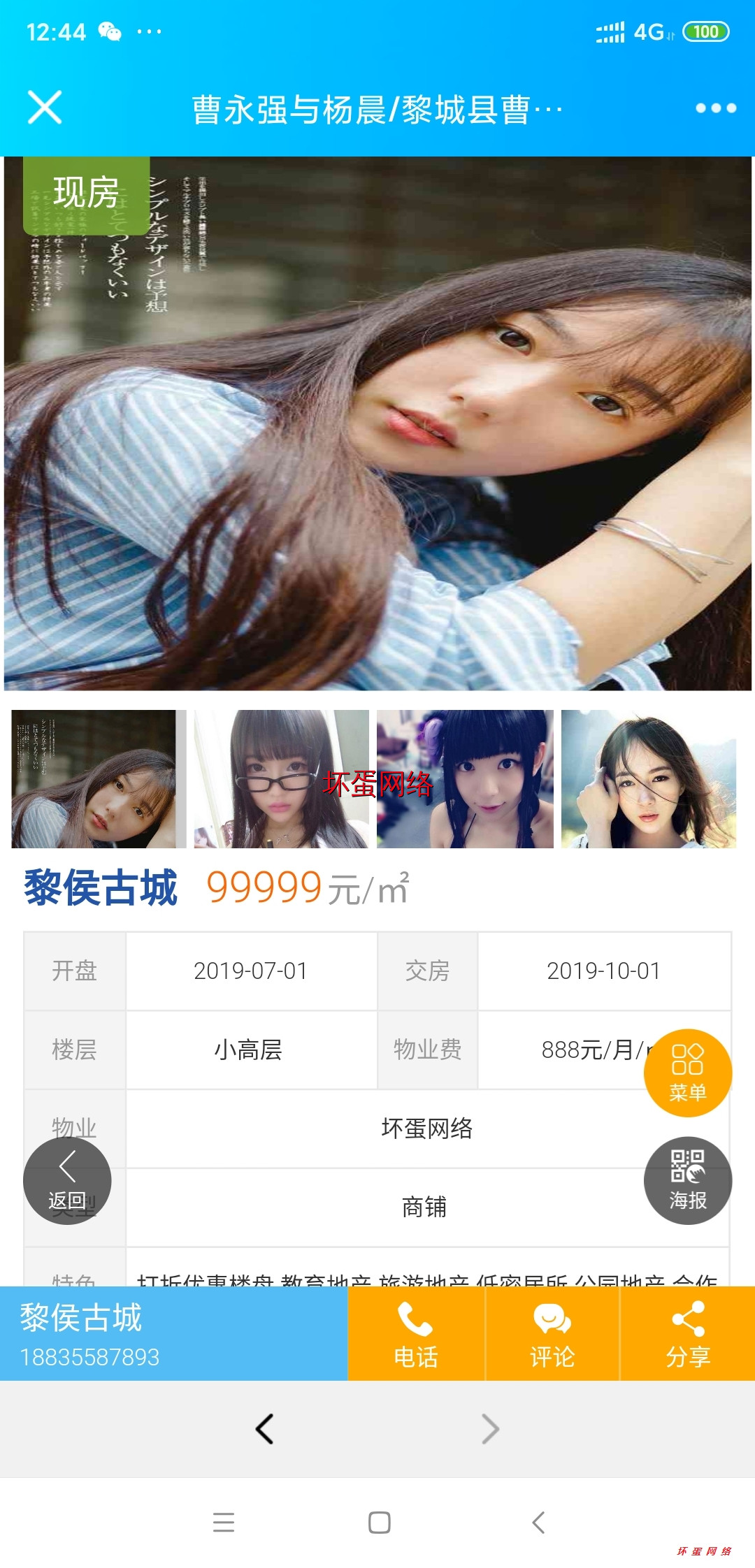Tap the floating 返回 back button
The width and height of the screenshot is (755, 1568).
[67, 1180]
